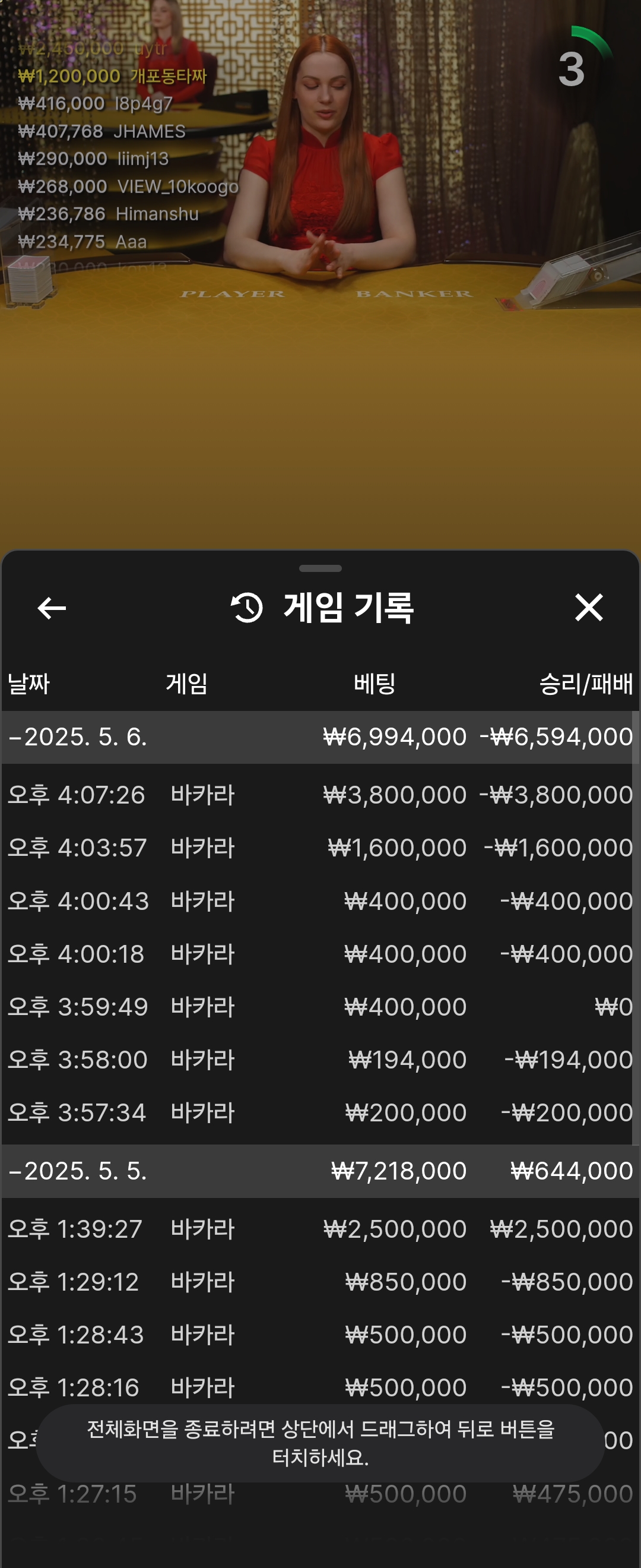Open the 오후 4:07:26 바카라 record

tap(320, 795)
